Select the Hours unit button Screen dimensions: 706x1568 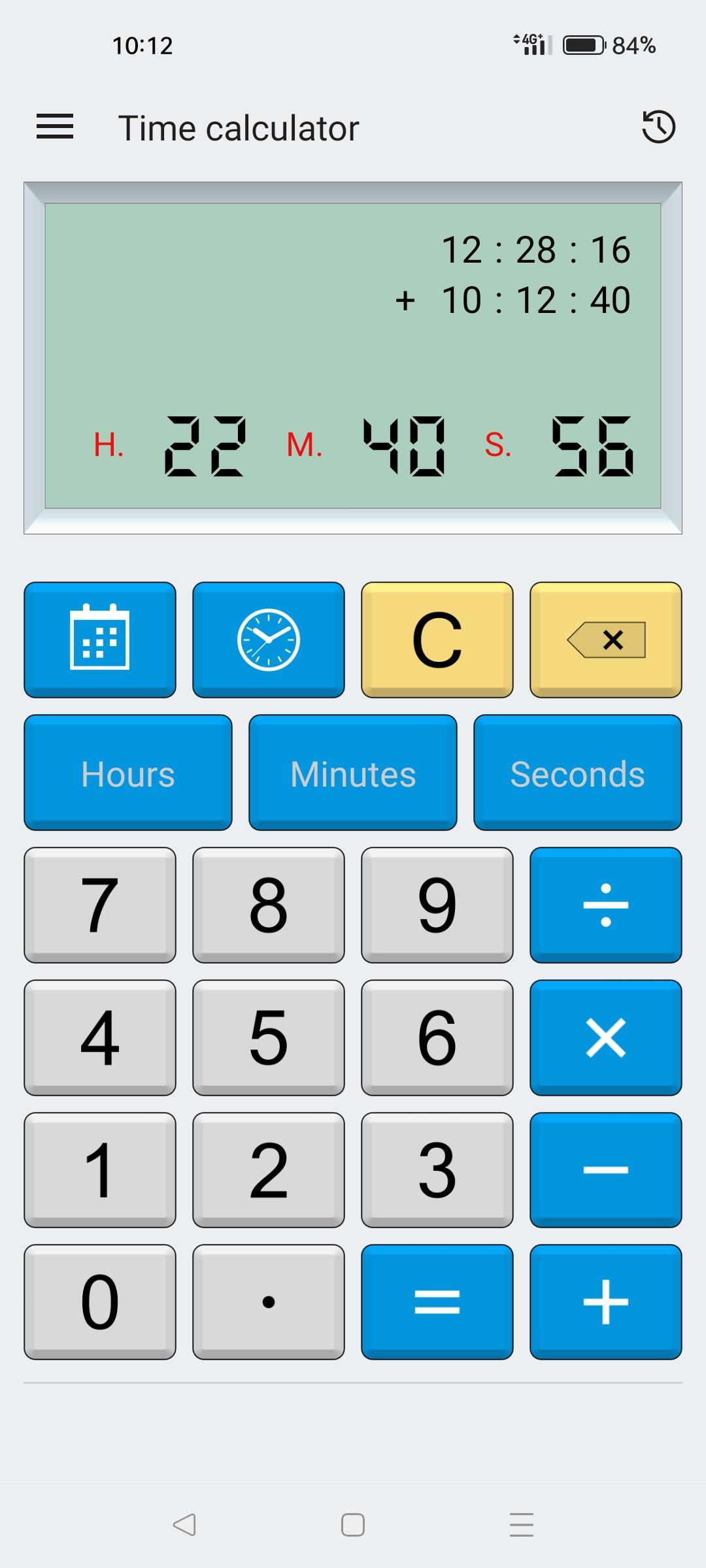click(x=127, y=774)
